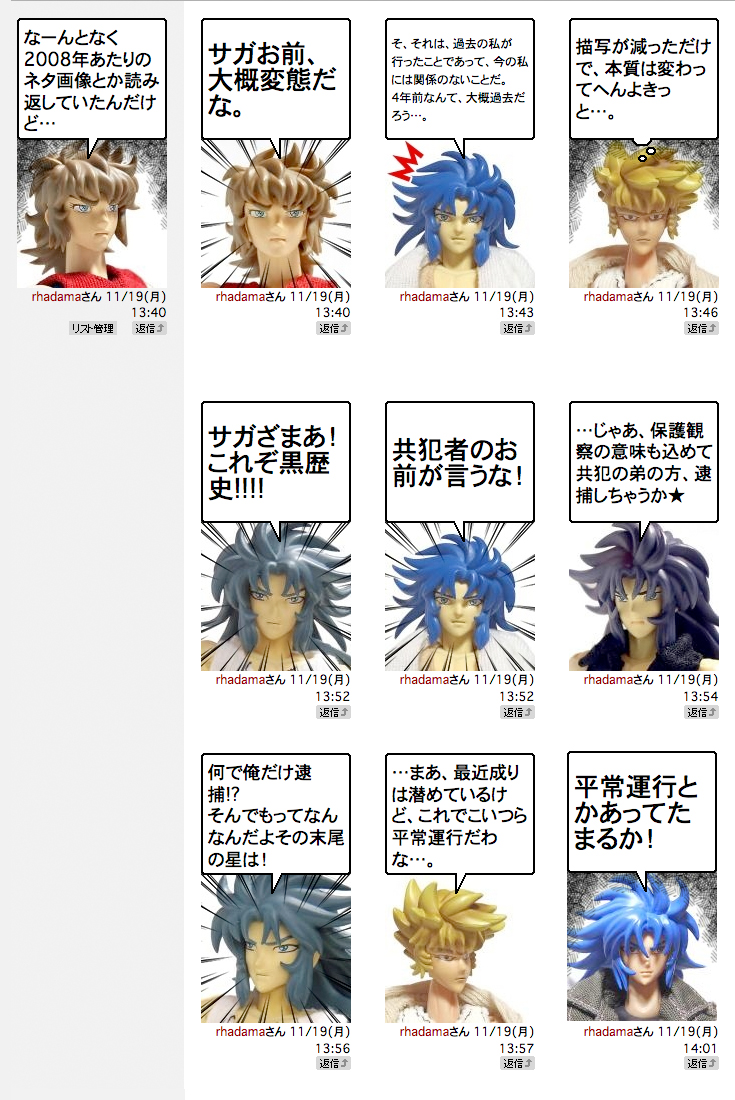The width and height of the screenshot is (735, 1100).
Task: Reply to the 13:56 post
Action: point(334,1063)
